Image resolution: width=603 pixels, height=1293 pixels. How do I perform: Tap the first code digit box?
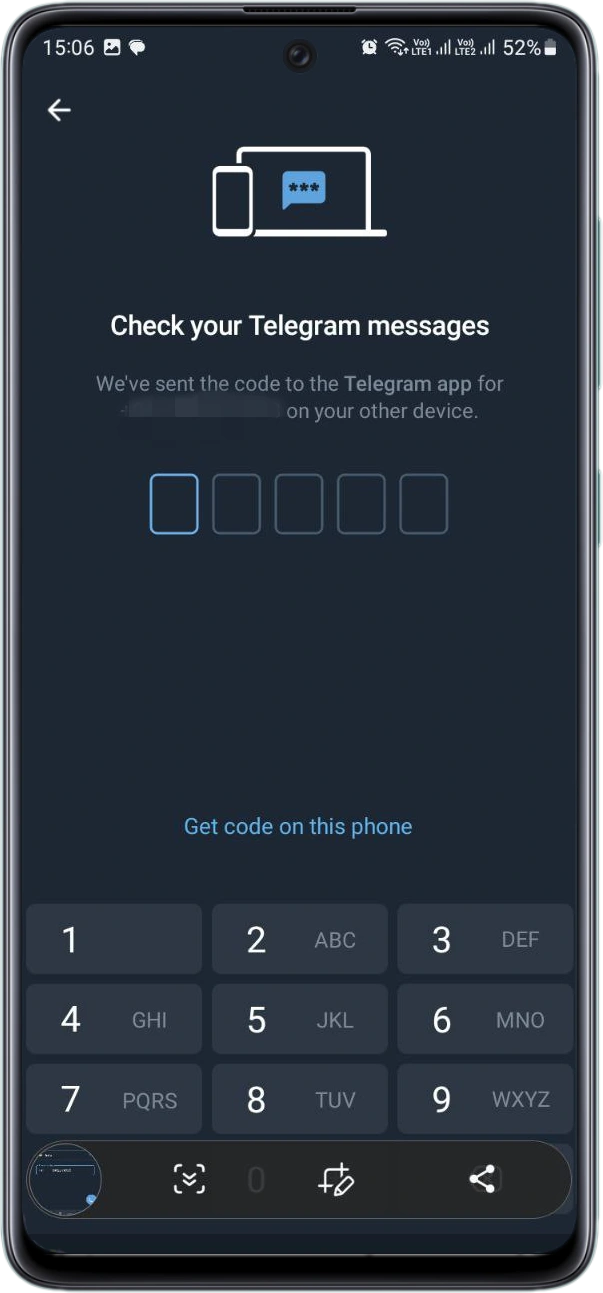pos(174,504)
